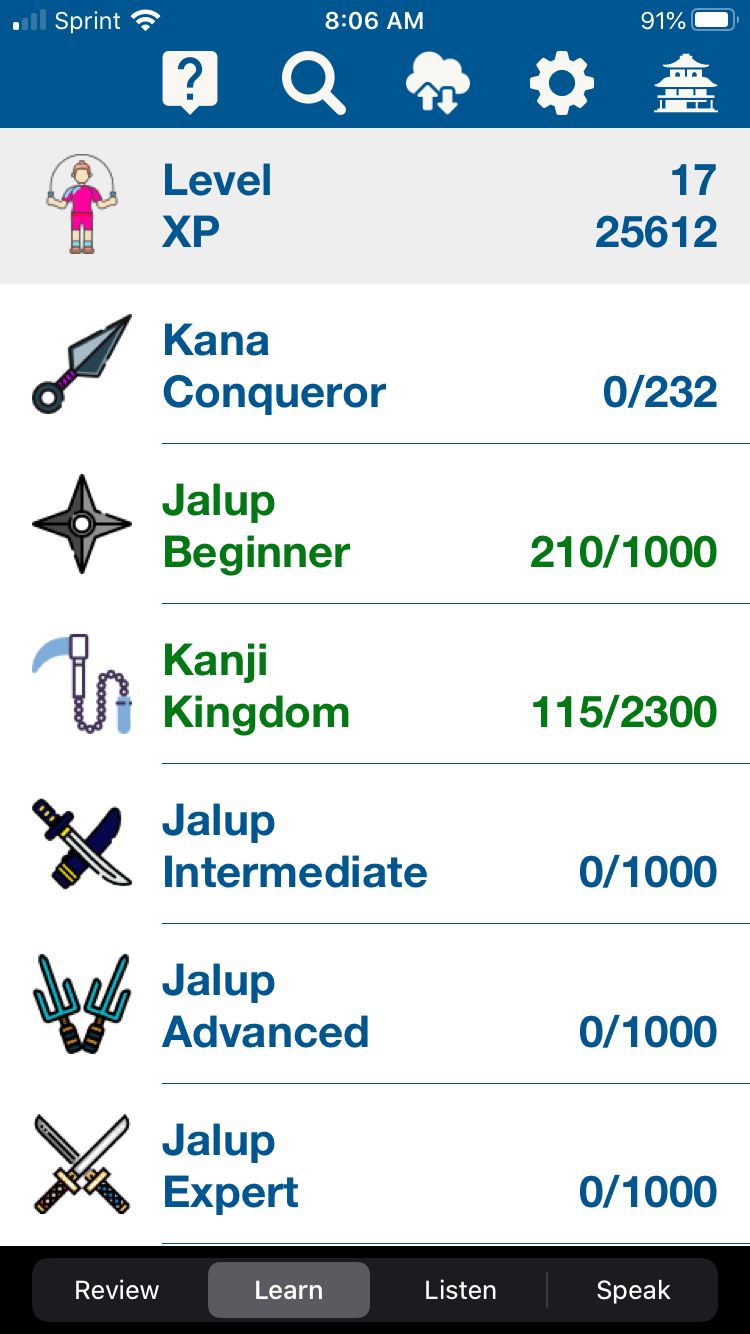Image resolution: width=750 pixels, height=1334 pixels.
Task: Switch to the Review tab
Action: coord(117,1290)
